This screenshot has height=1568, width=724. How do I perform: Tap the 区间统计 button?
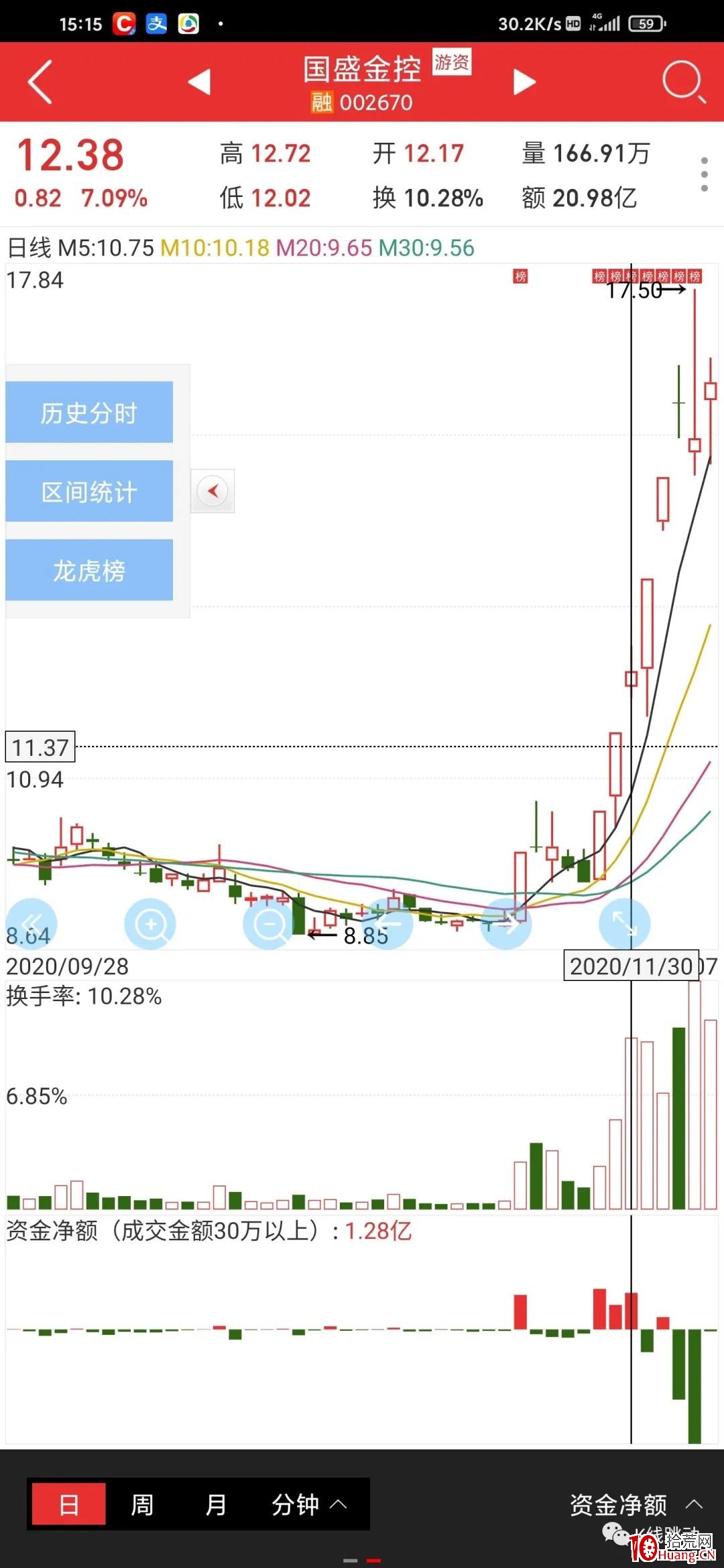coord(89,491)
